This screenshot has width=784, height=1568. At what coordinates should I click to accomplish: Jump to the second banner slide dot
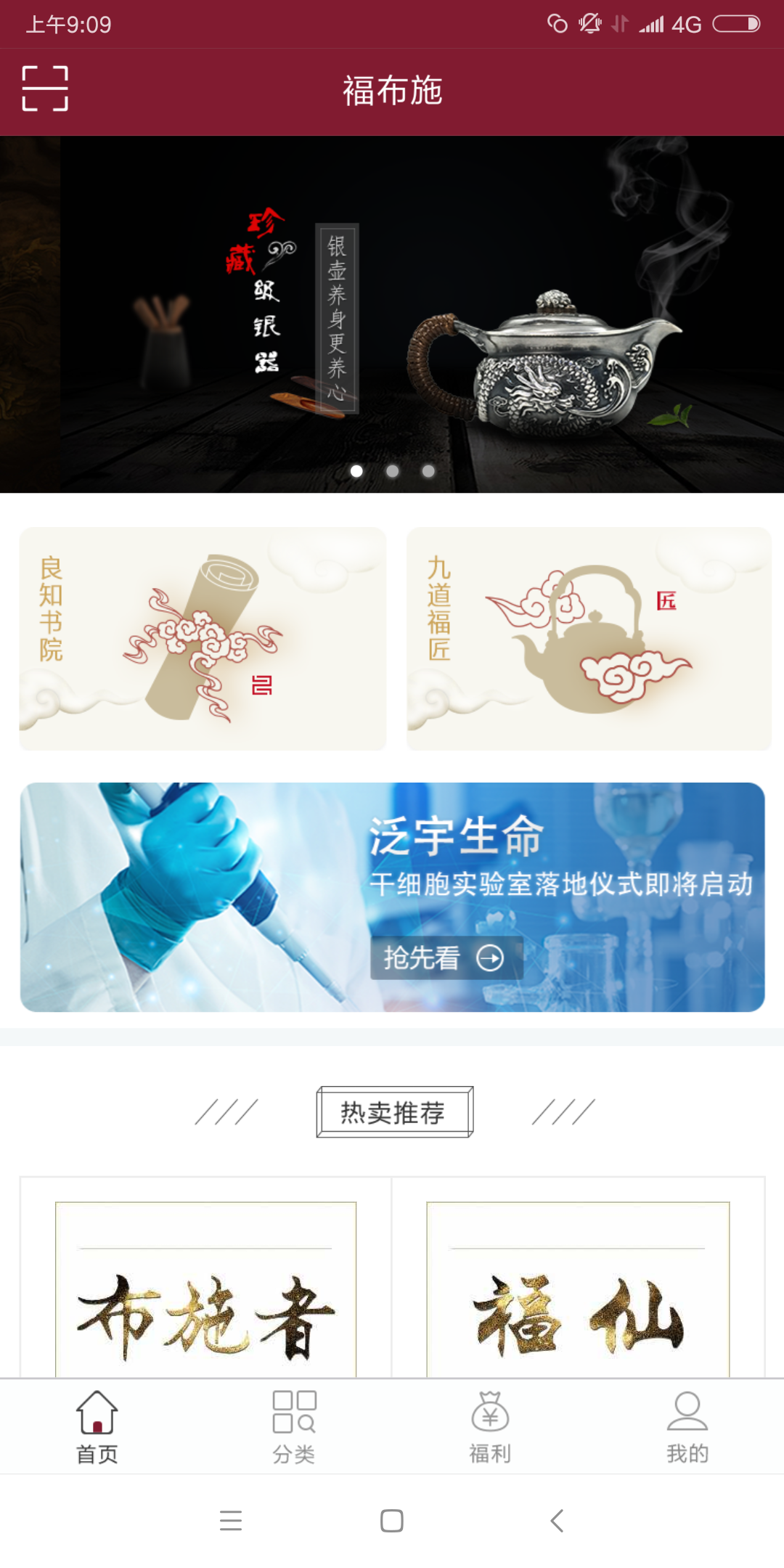(392, 471)
